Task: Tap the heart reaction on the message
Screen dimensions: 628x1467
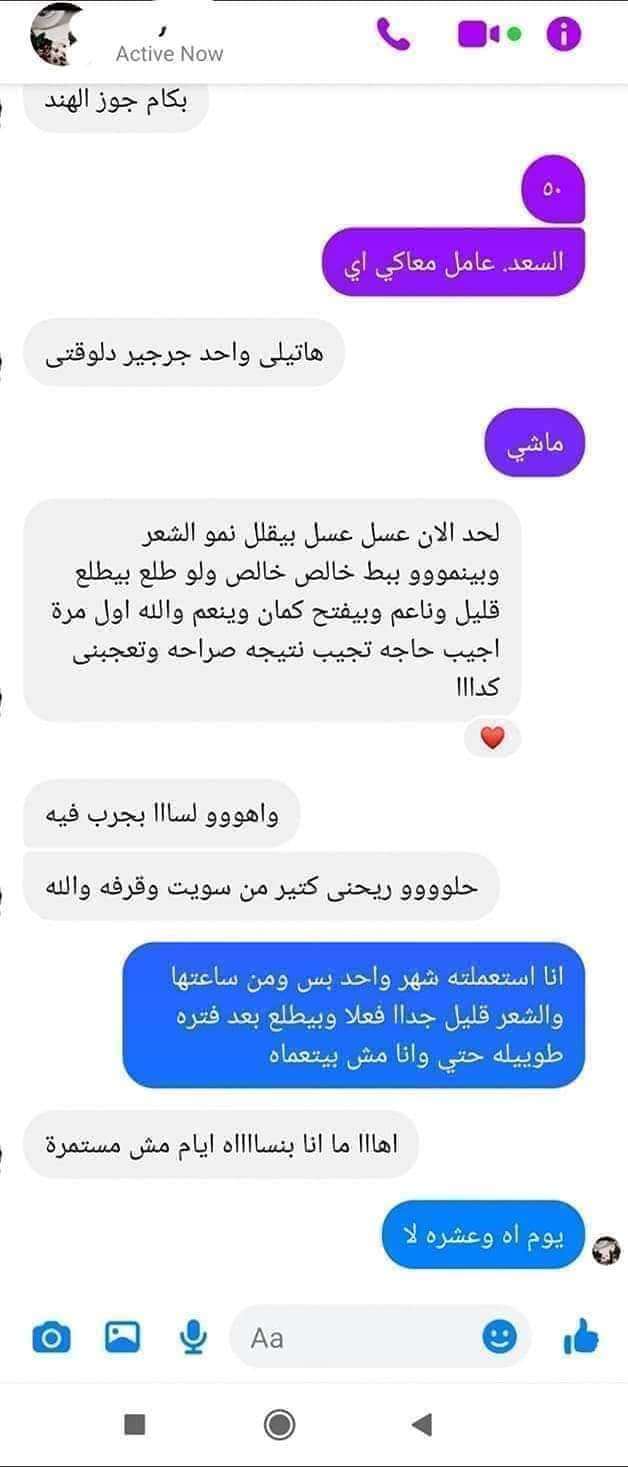Action: pos(493,739)
